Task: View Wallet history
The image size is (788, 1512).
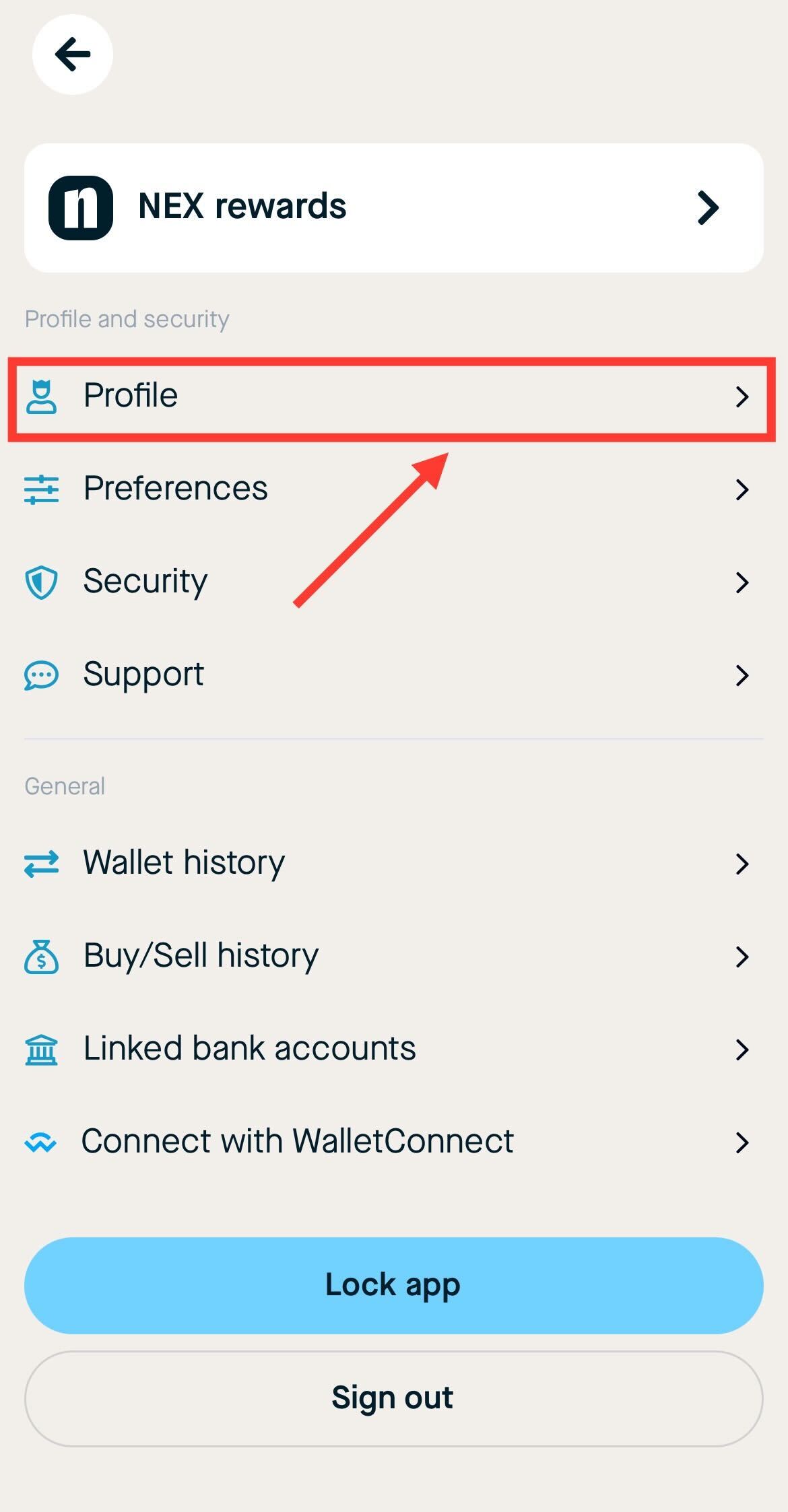Action: coord(394,863)
